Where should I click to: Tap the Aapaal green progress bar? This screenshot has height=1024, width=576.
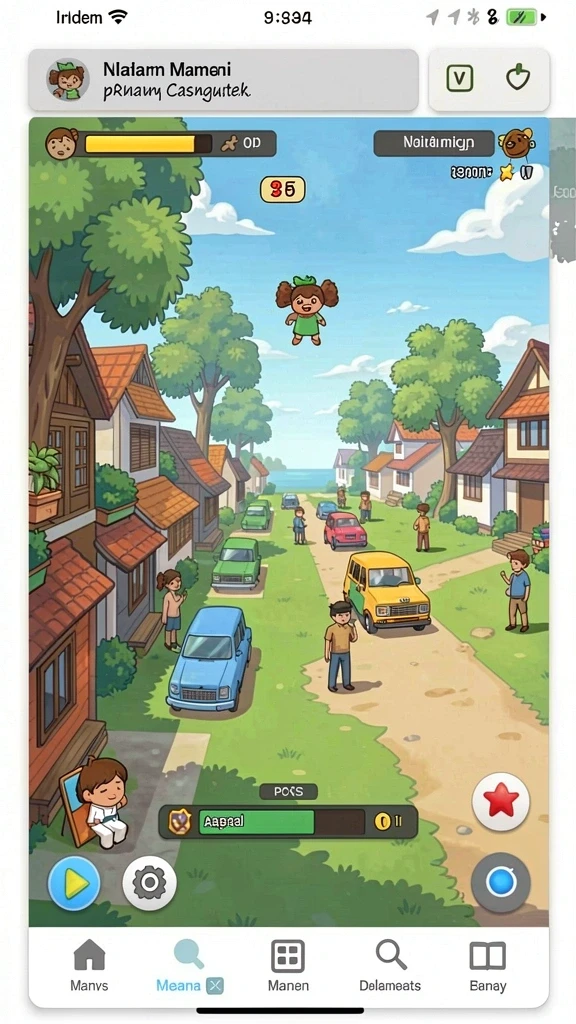pos(257,821)
